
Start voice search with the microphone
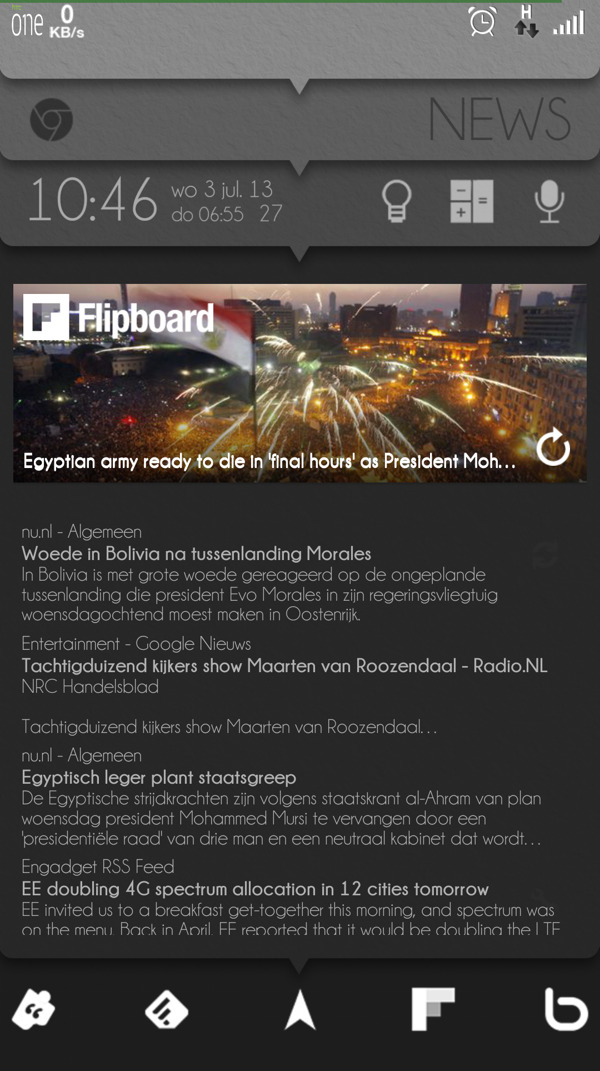(x=548, y=201)
